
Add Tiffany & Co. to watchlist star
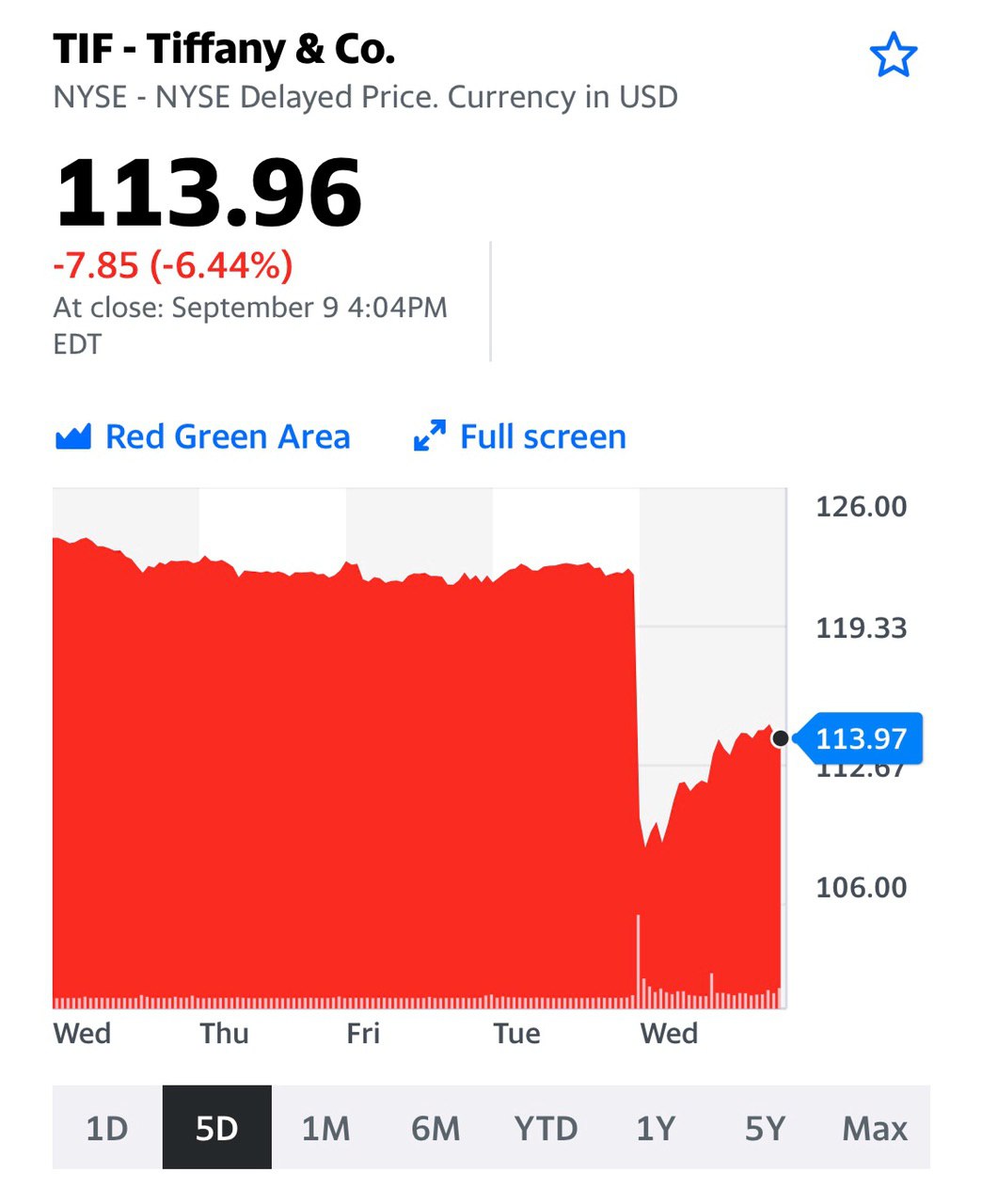coord(893,55)
